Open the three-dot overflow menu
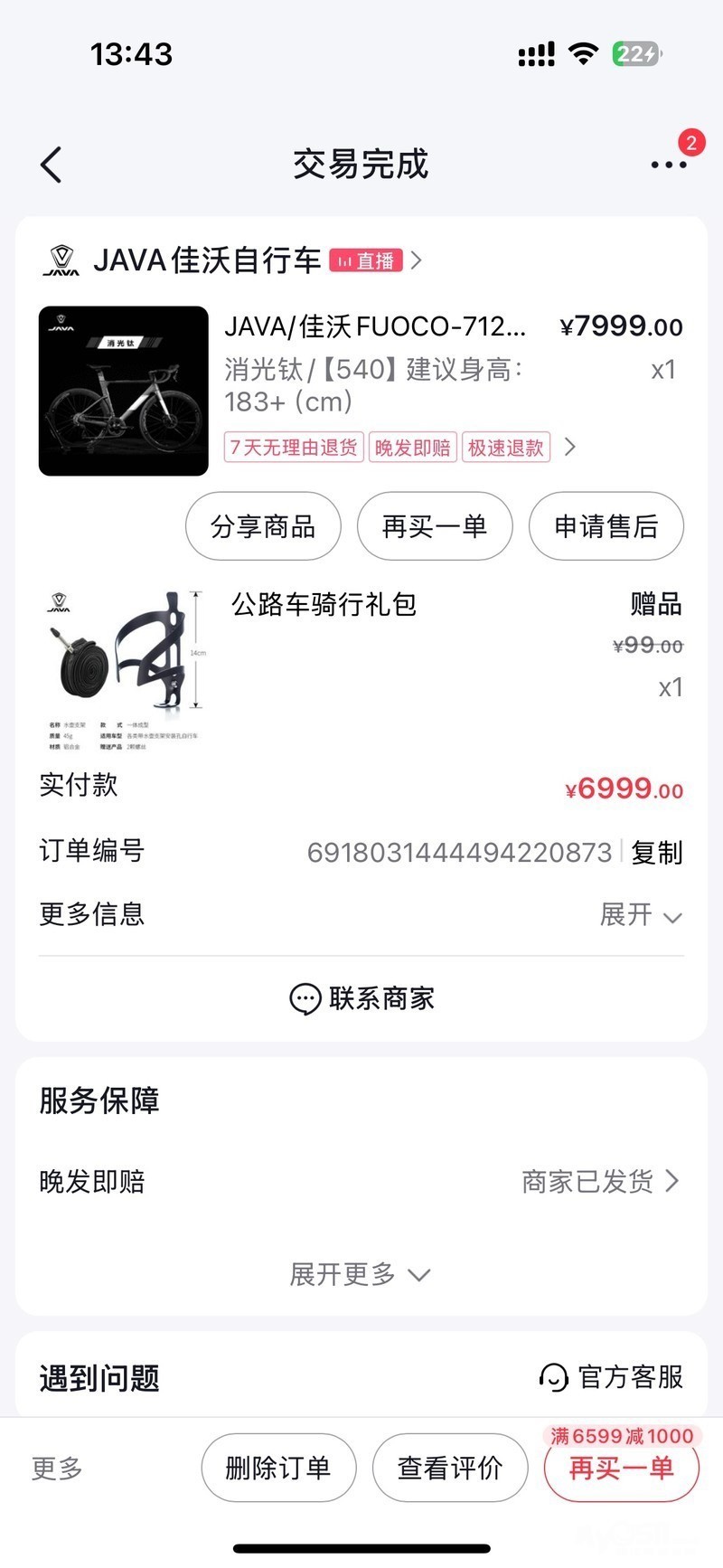Image resolution: width=723 pixels, height=1568 pixels. coord(669,165)
